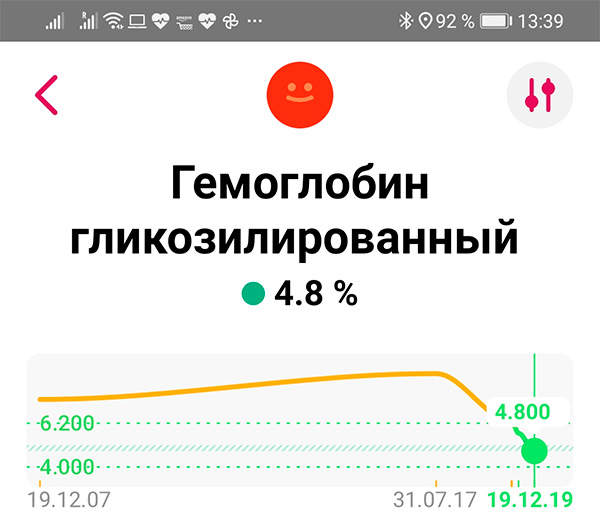Image resolution: width=600 pixels, height=532 pixels.
Task: Select the 4.800 data point on chart
Action: (x=535, y=450)
